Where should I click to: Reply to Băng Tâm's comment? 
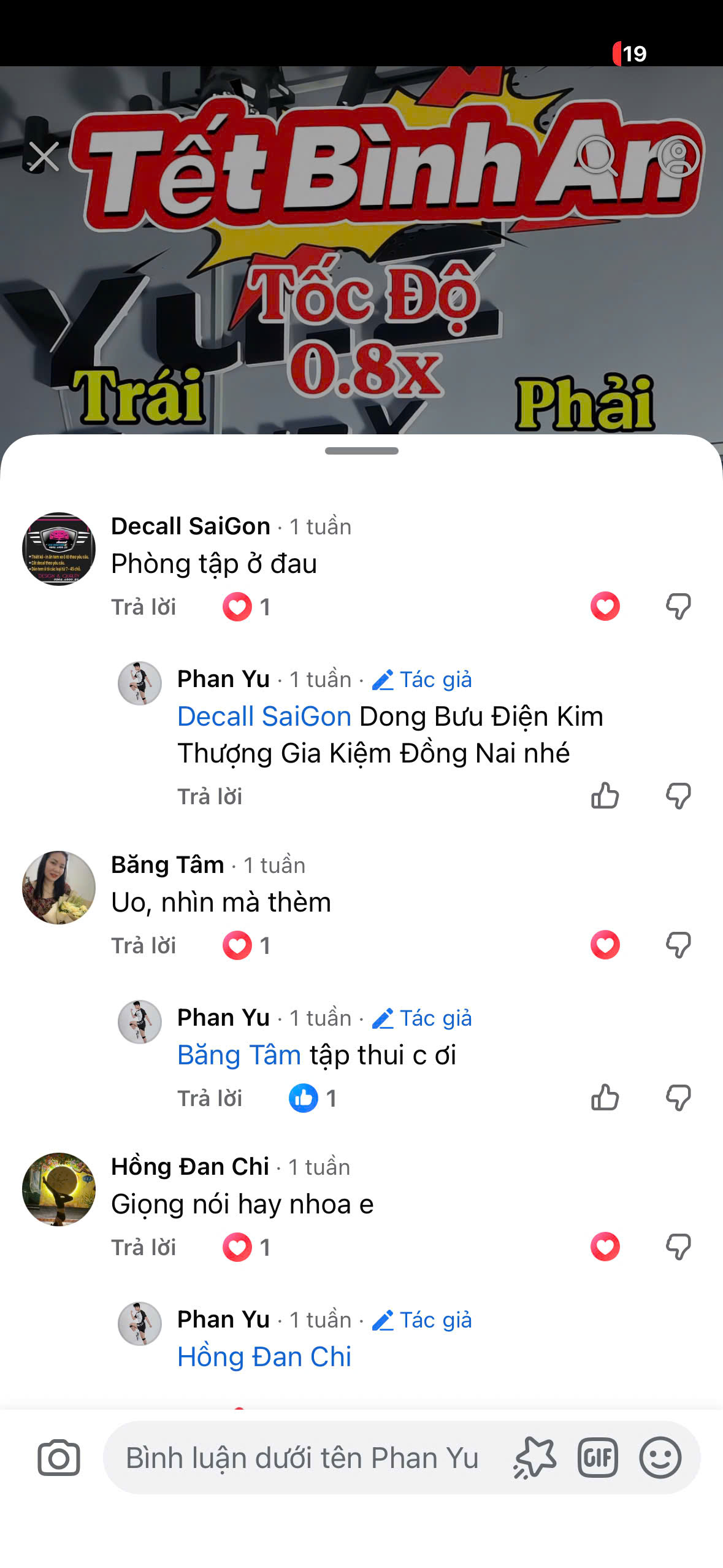click(143, 946)
